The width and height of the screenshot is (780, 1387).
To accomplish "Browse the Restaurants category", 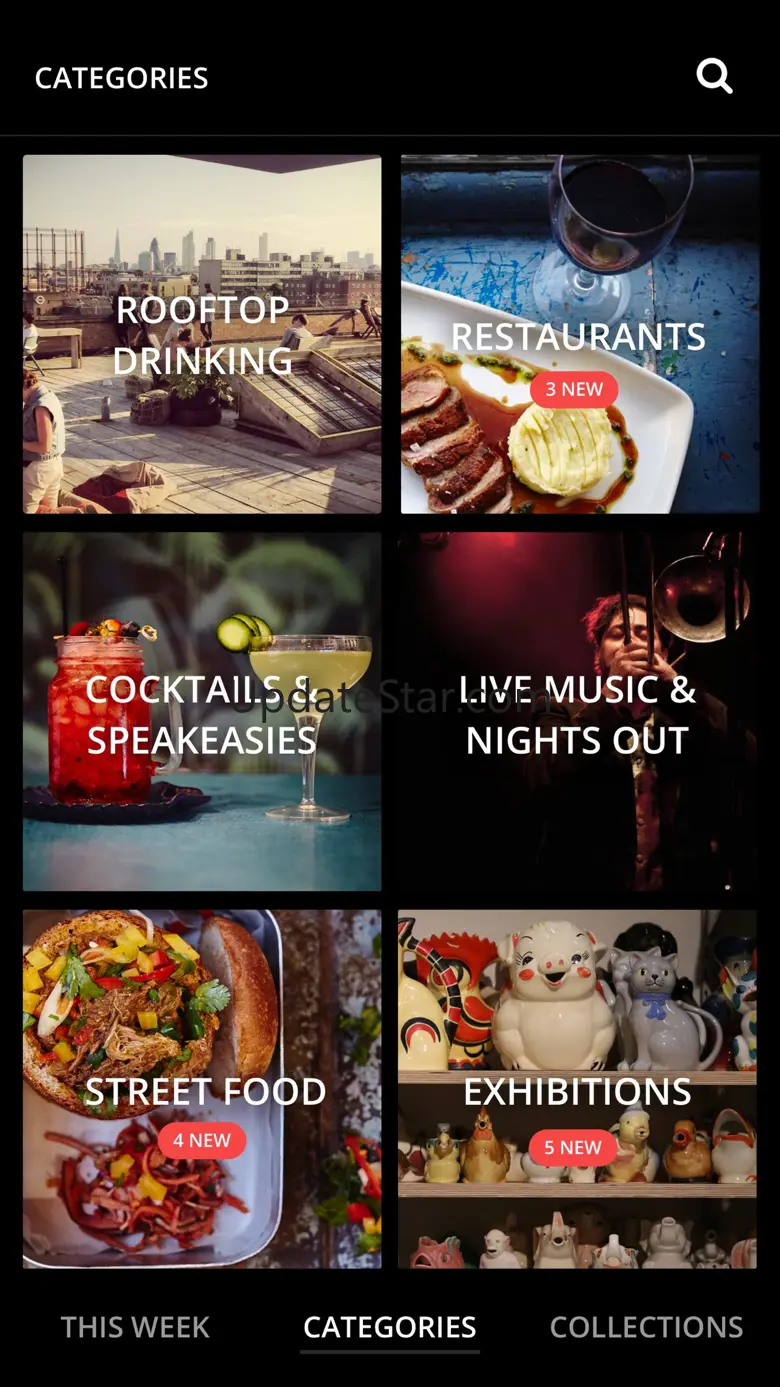I will (580, 334).
